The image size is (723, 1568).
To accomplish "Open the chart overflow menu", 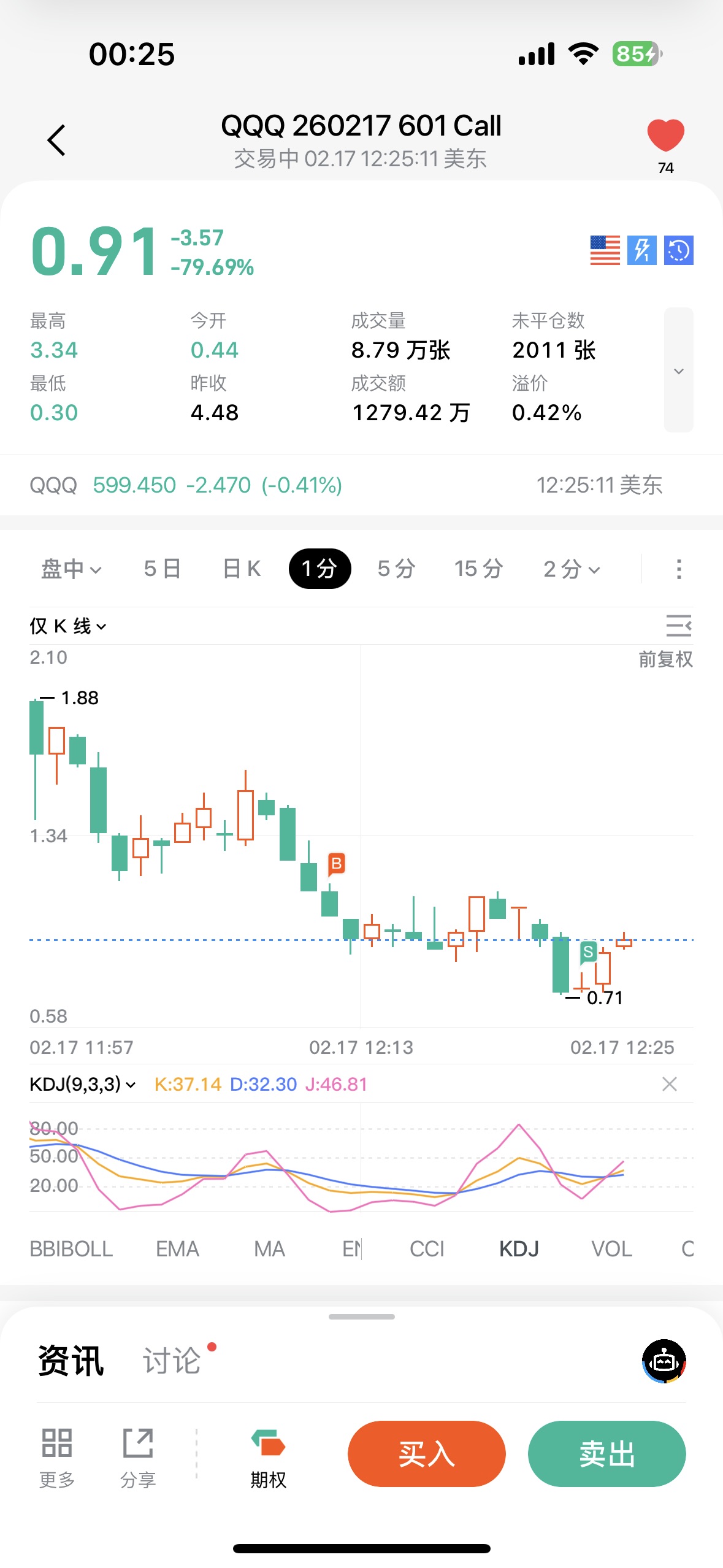I will click(678, 569).
